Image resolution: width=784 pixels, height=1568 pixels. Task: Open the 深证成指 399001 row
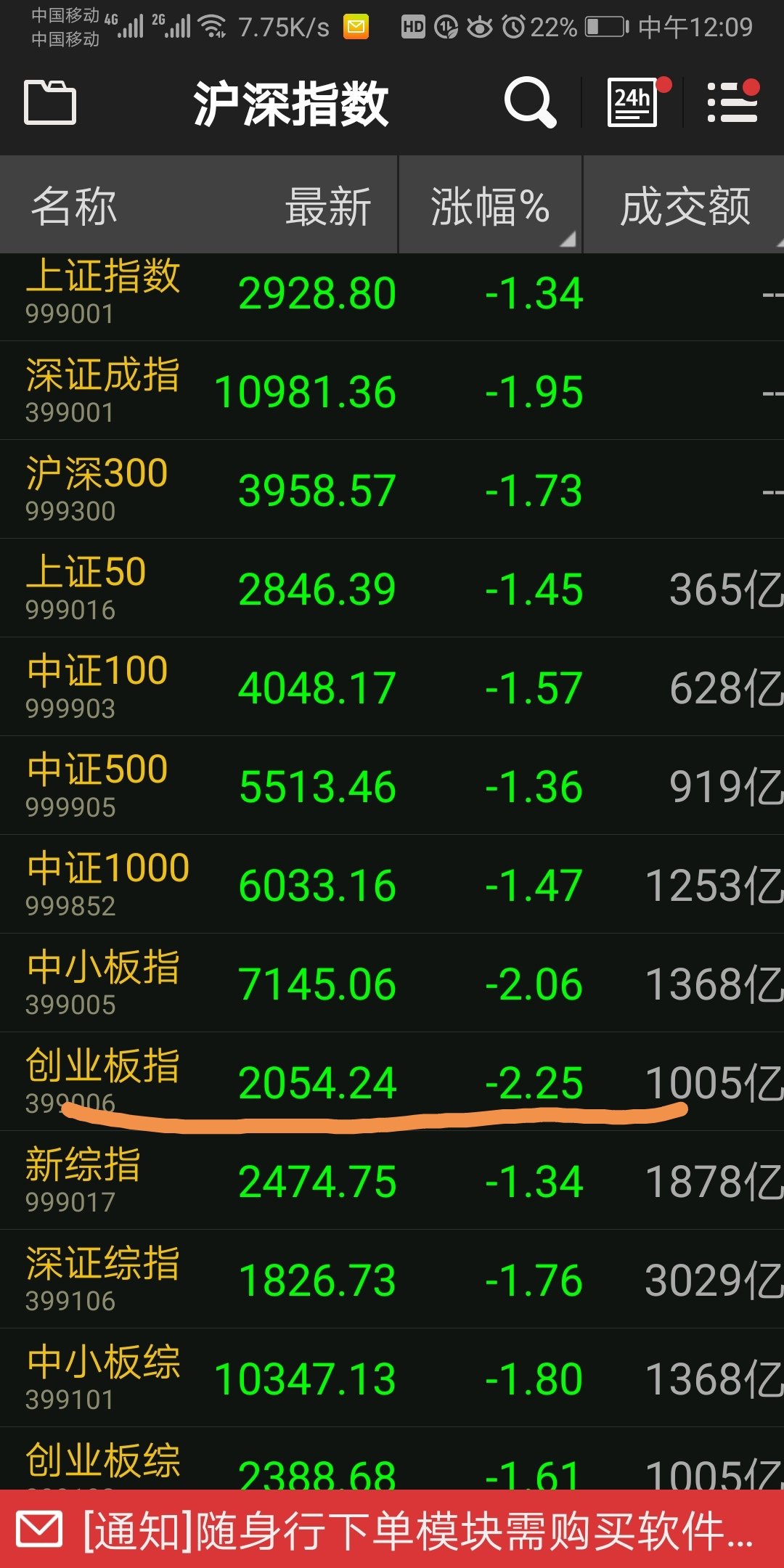[392, 392]
